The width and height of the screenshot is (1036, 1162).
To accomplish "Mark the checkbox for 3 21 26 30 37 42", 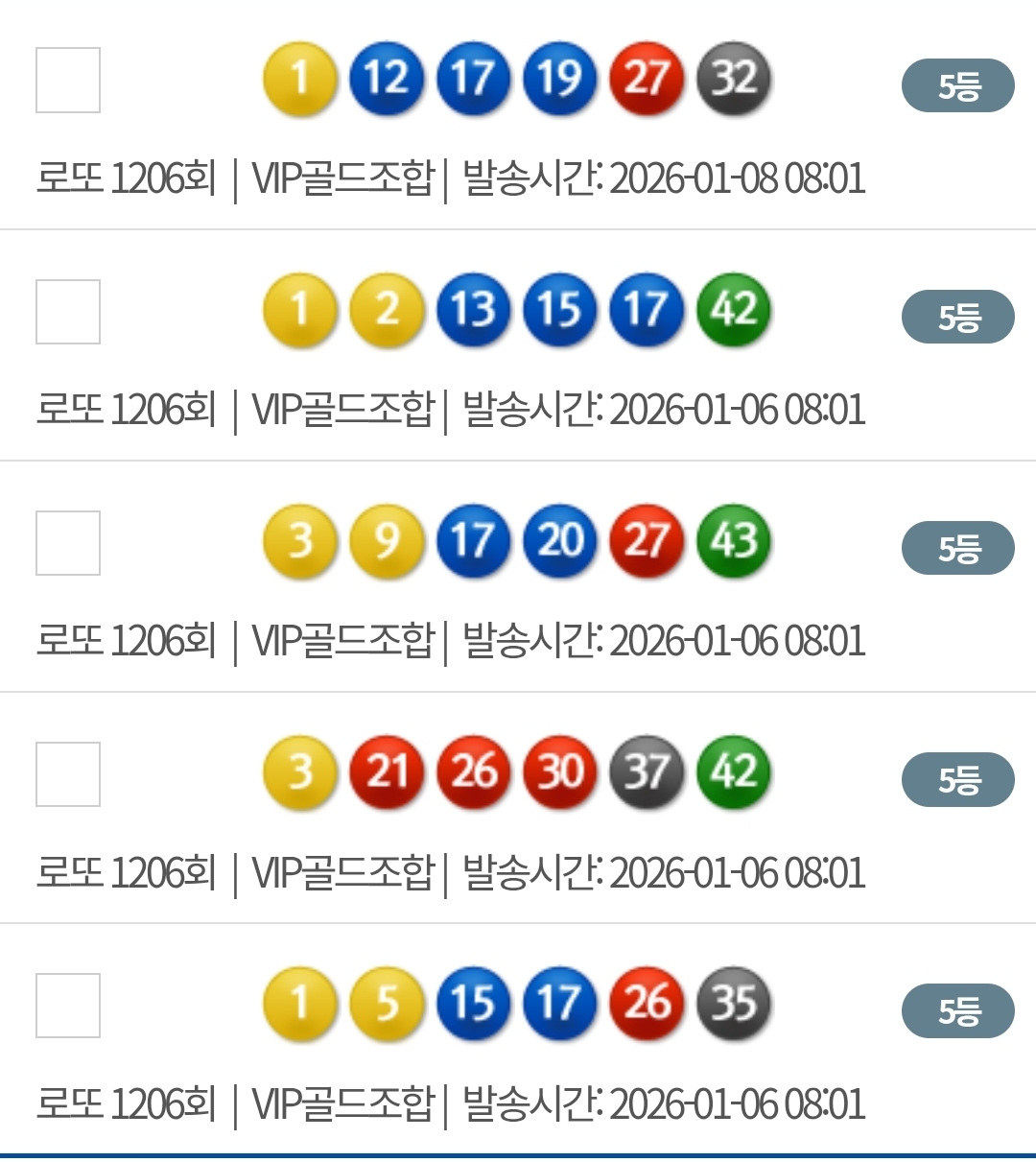I will (x=68, y=774).
